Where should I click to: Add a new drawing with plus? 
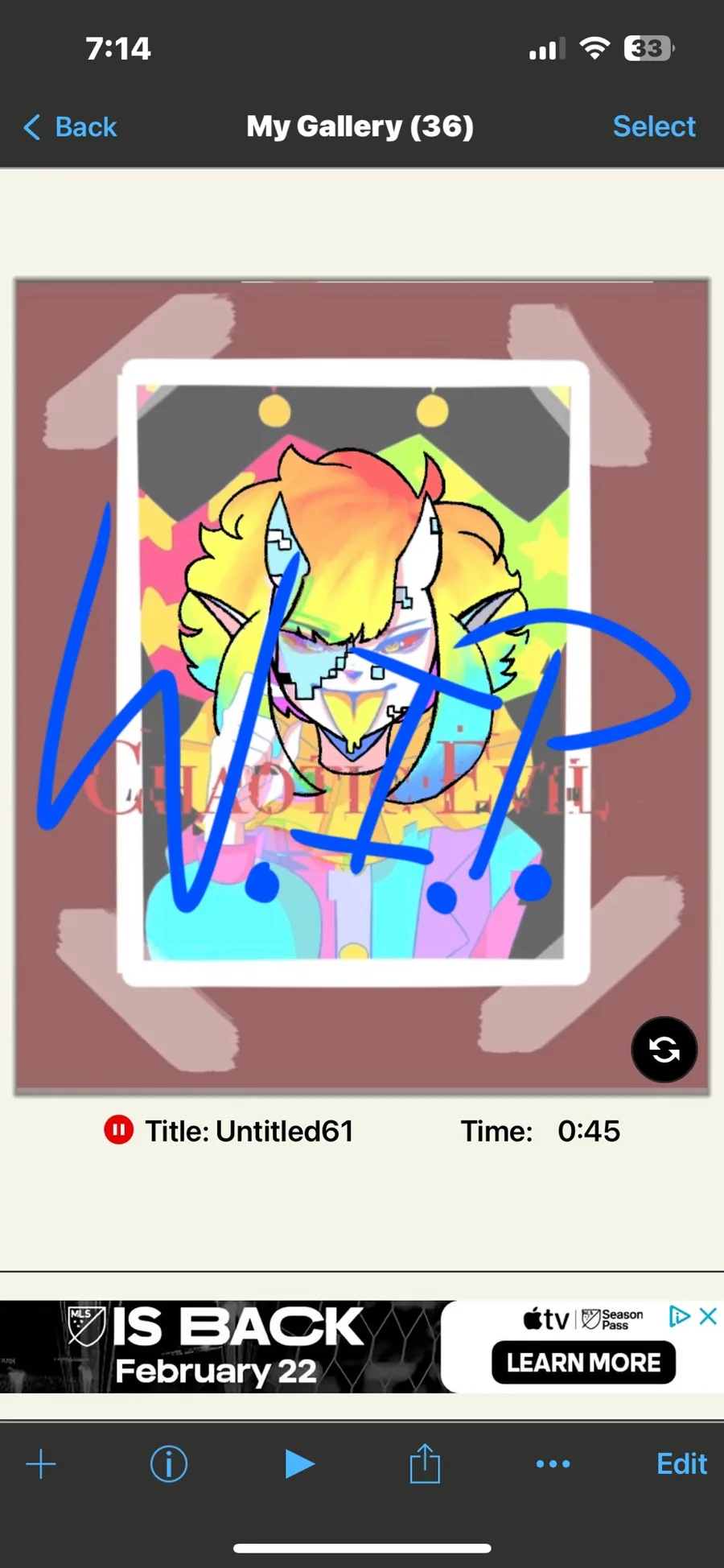point(41,1464)
